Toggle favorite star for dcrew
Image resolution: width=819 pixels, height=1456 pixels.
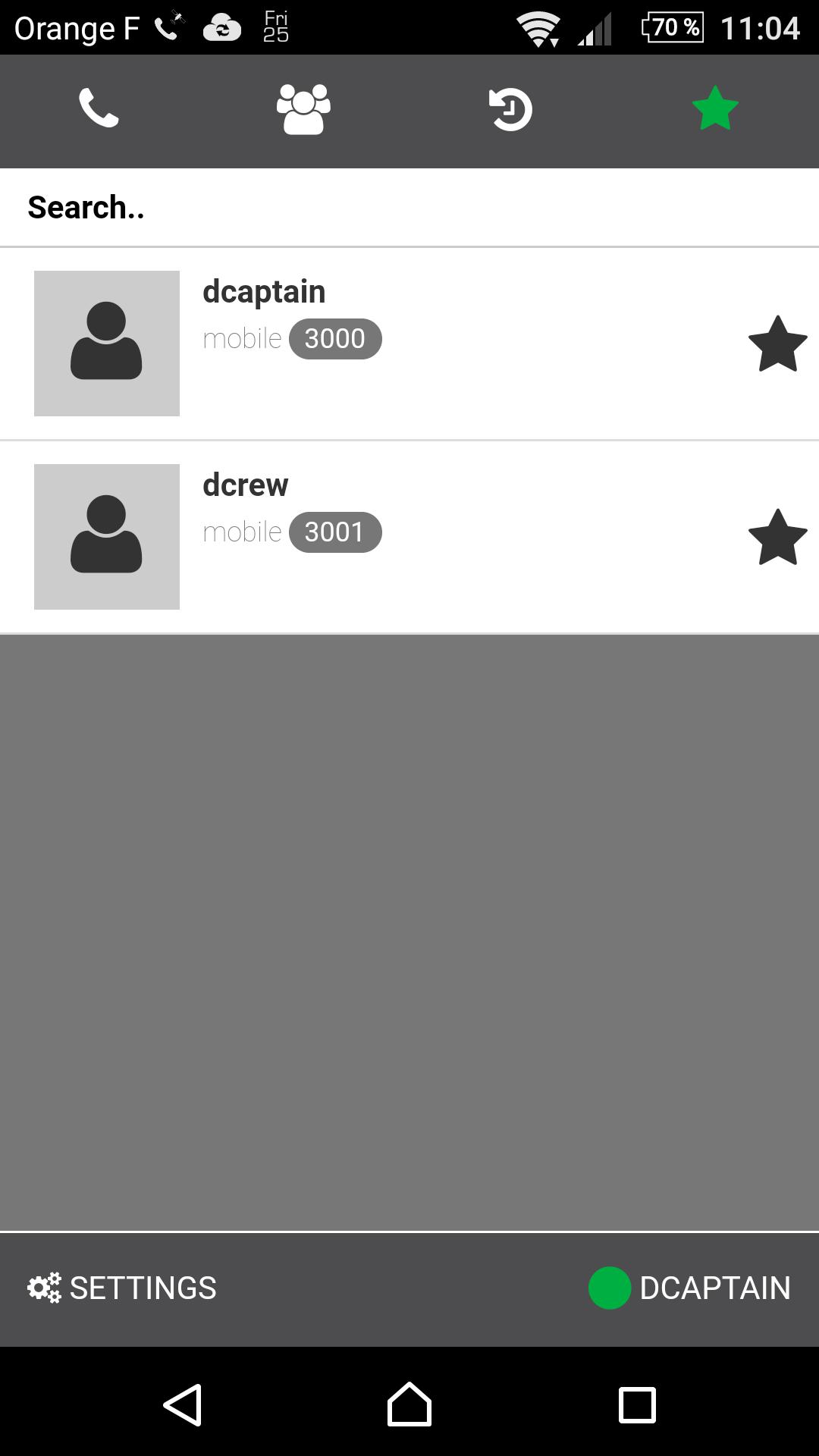click(777, 538)
